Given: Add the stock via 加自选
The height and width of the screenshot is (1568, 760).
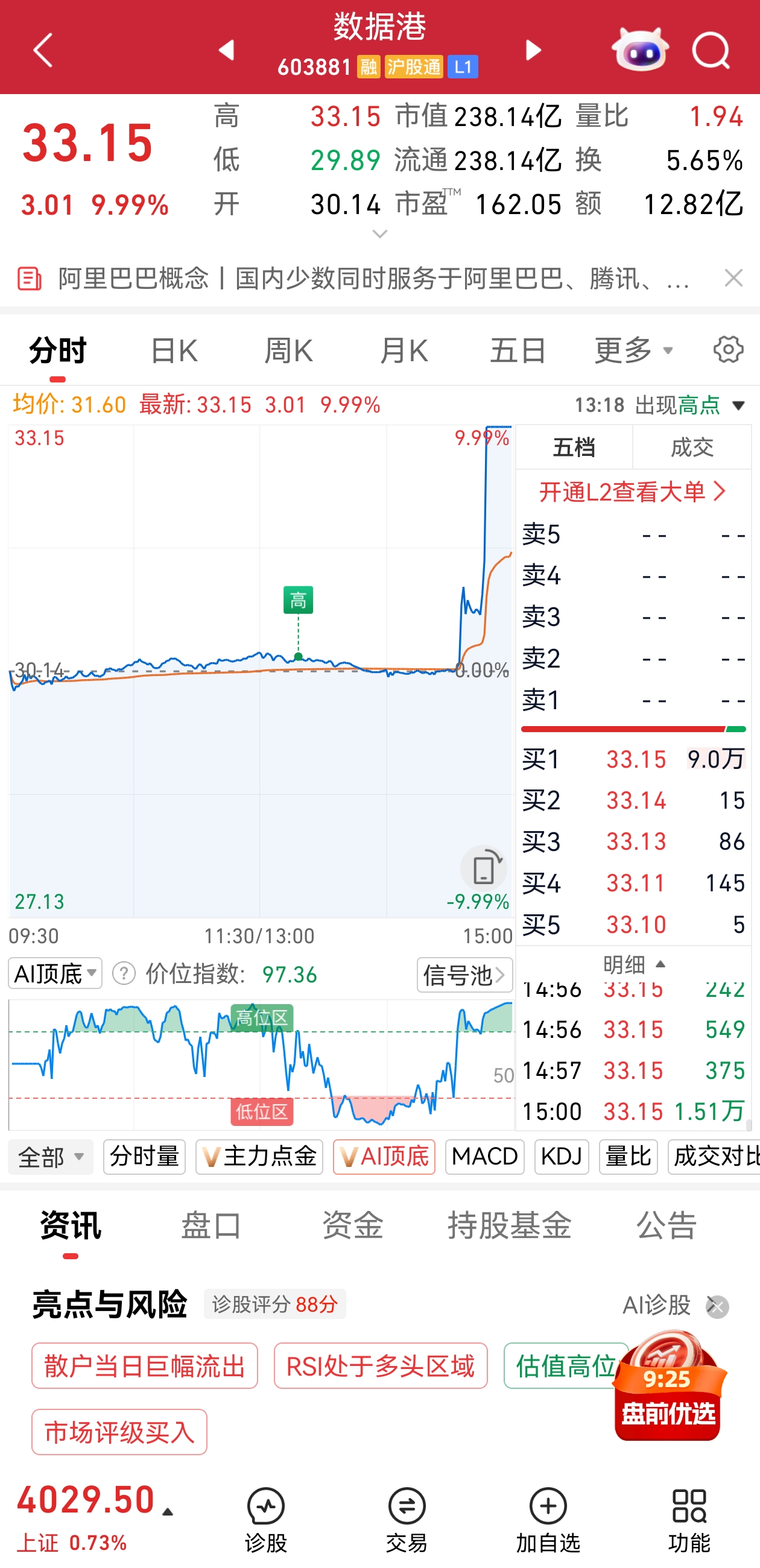Looking at the screenshot, I should click(548, 1519).
